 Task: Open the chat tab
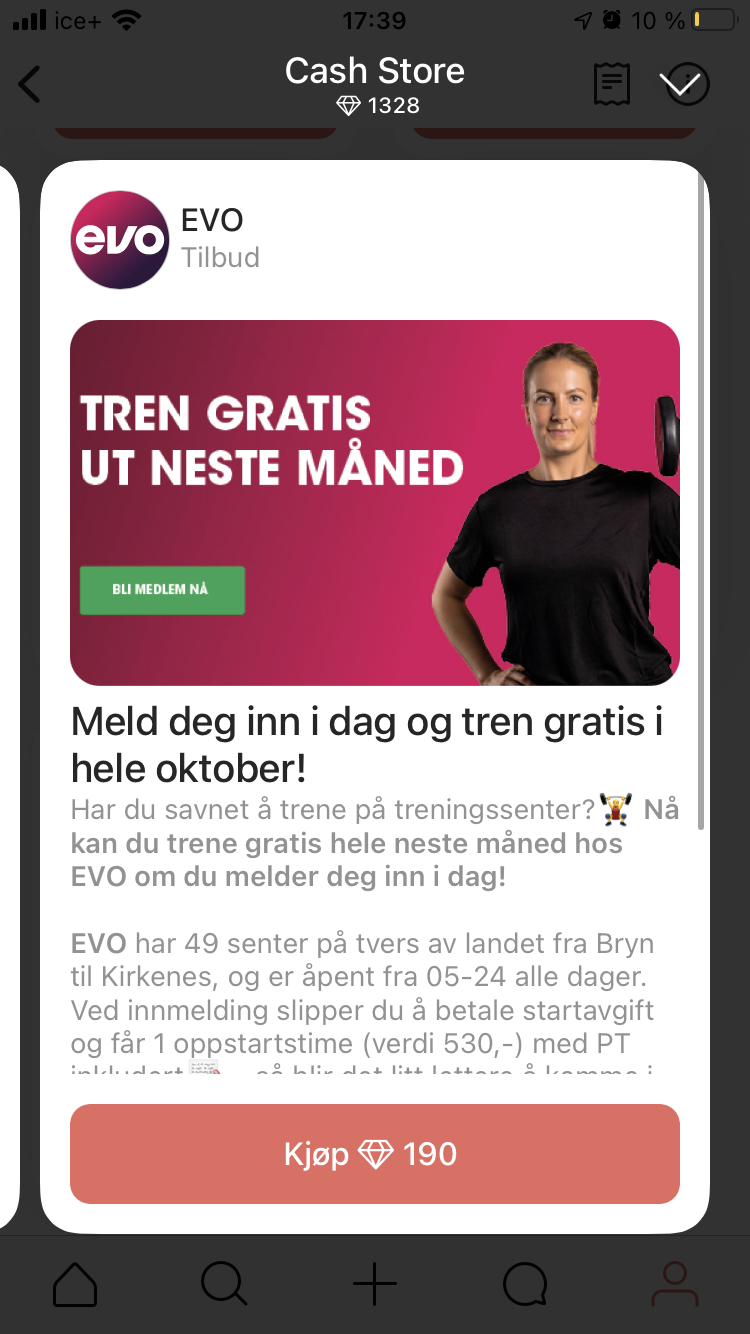pyautogui.click(x=525, y=1284)
